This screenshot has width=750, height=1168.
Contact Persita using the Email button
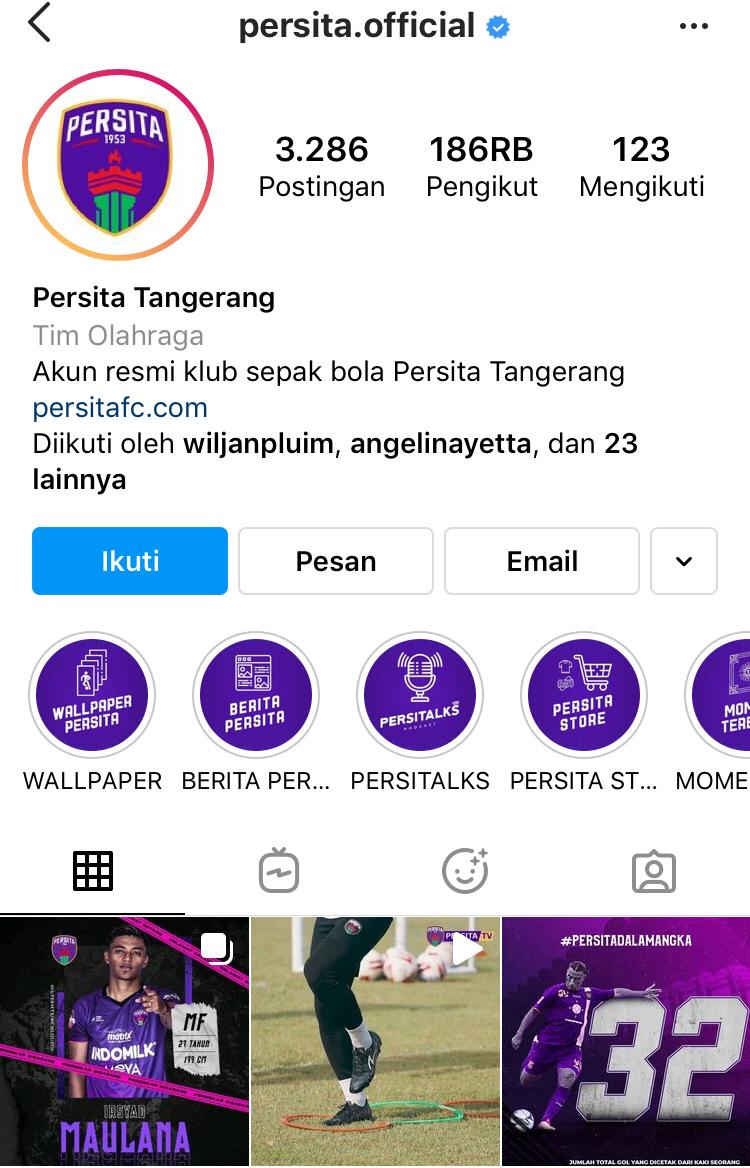tap(542, 561)
